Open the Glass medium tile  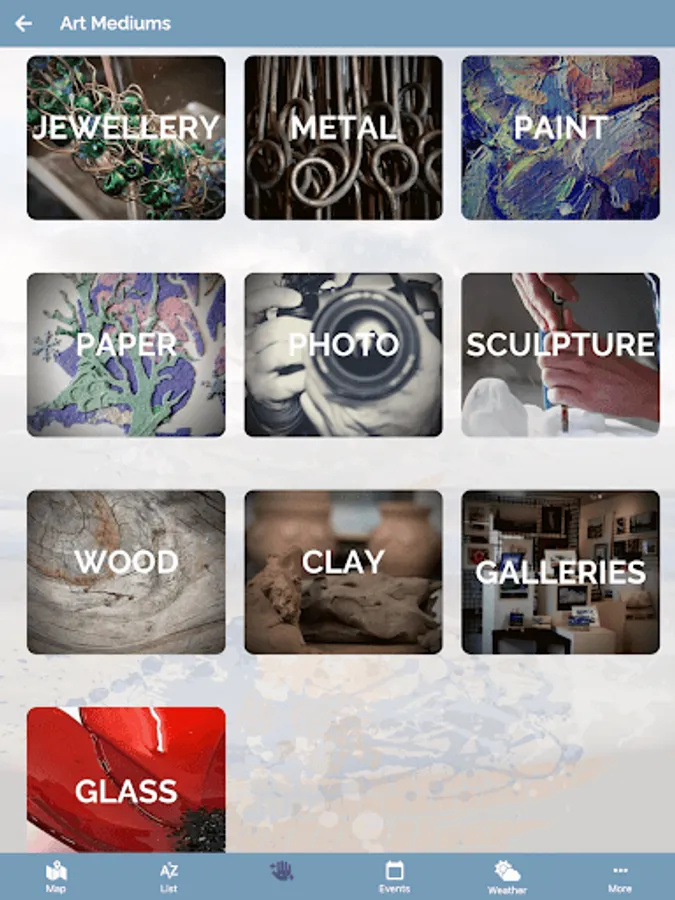[126, 780]
